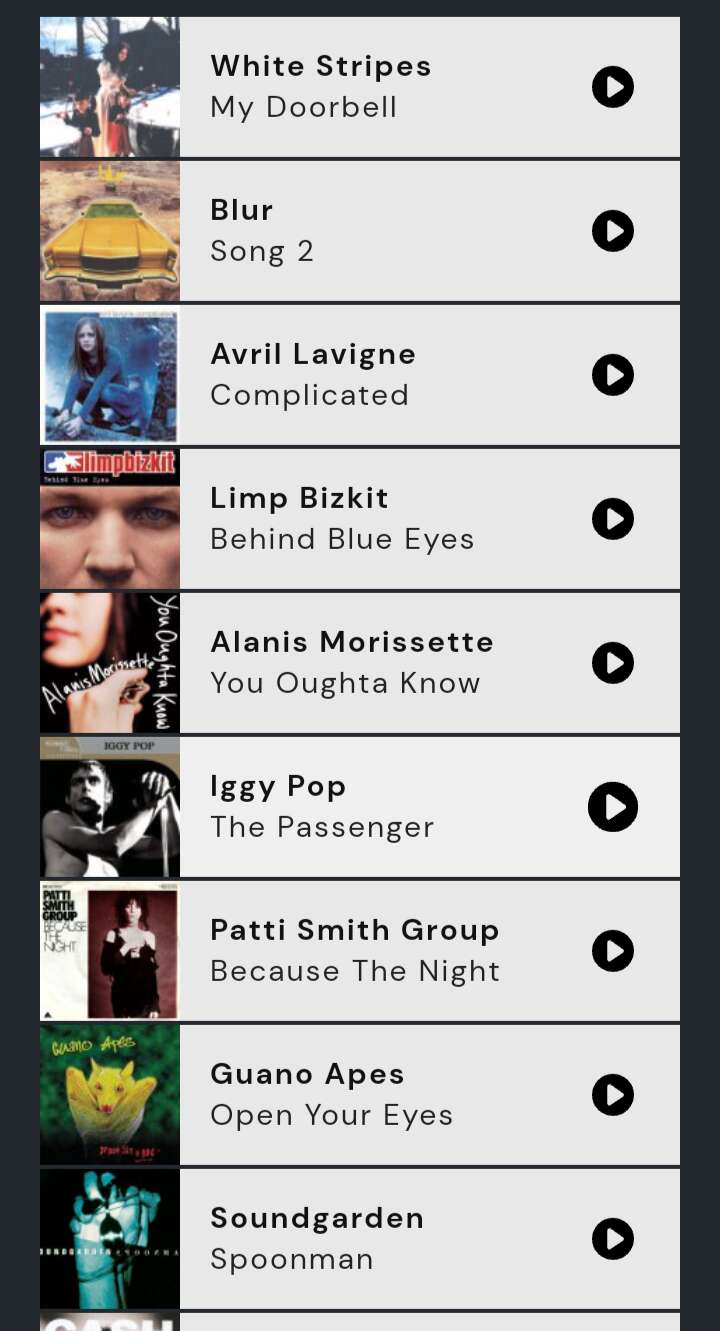
Task: Play Because The Night by Patti Smith Group
Action: tap(613, 951)
